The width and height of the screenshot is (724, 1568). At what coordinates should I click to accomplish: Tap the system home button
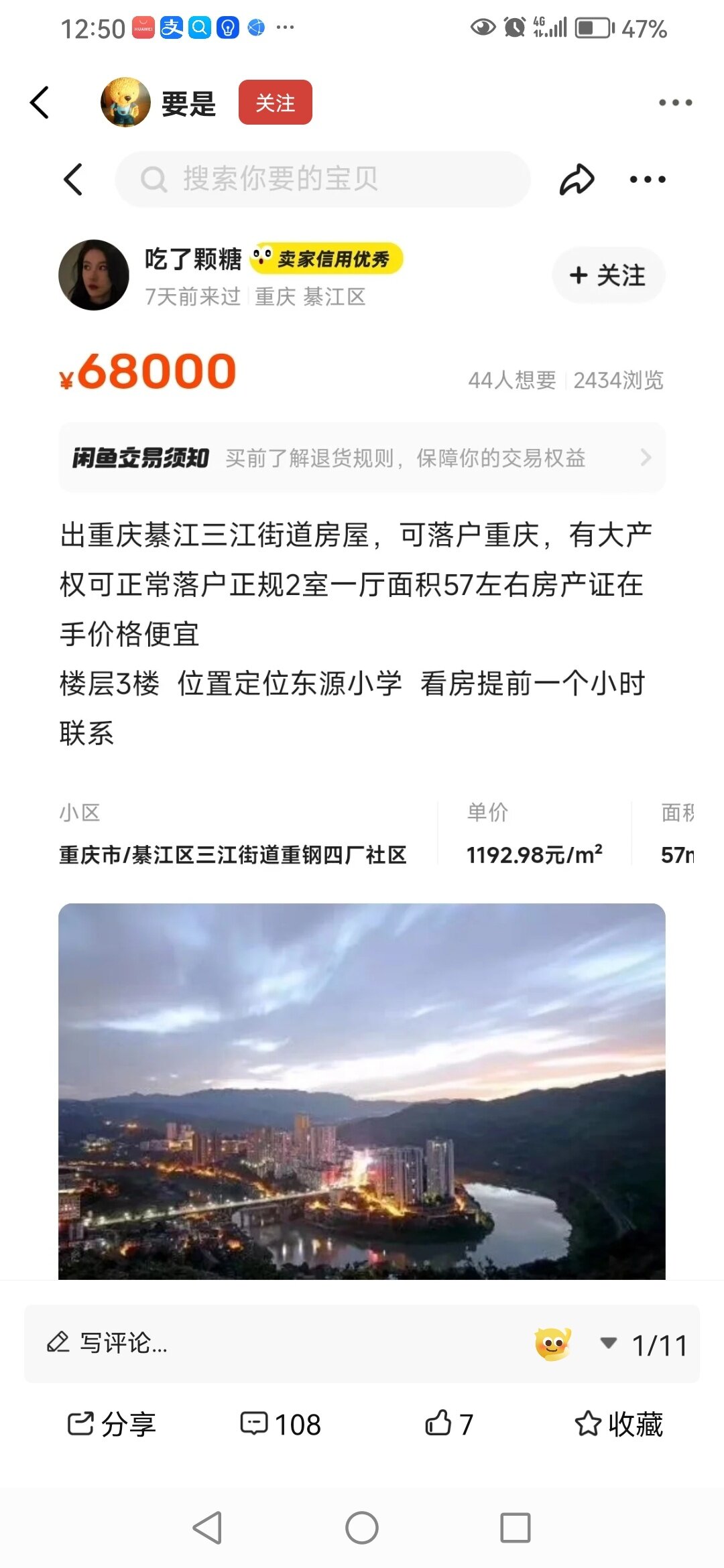click(x=362, y=1528)
